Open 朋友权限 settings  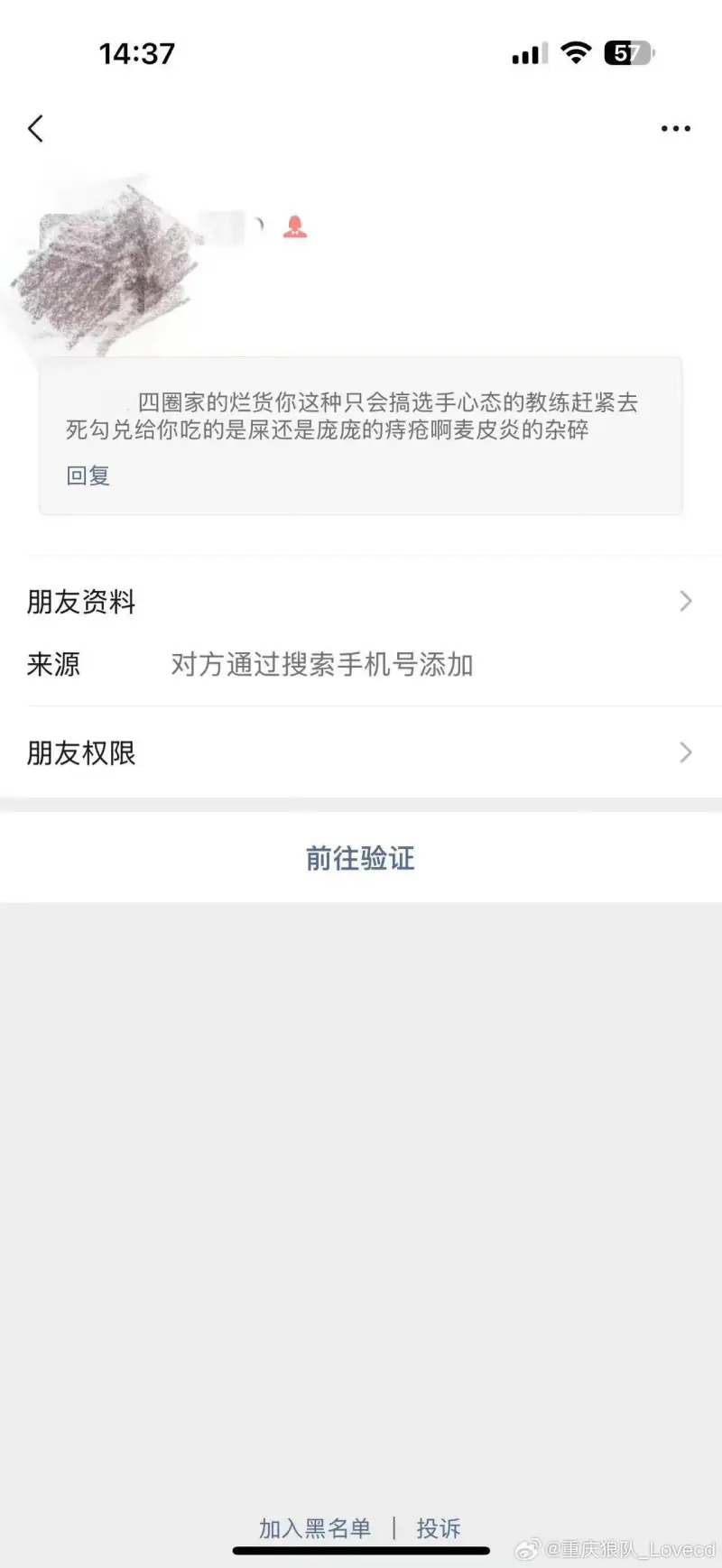pyautogui.click(x=361, y=752)
